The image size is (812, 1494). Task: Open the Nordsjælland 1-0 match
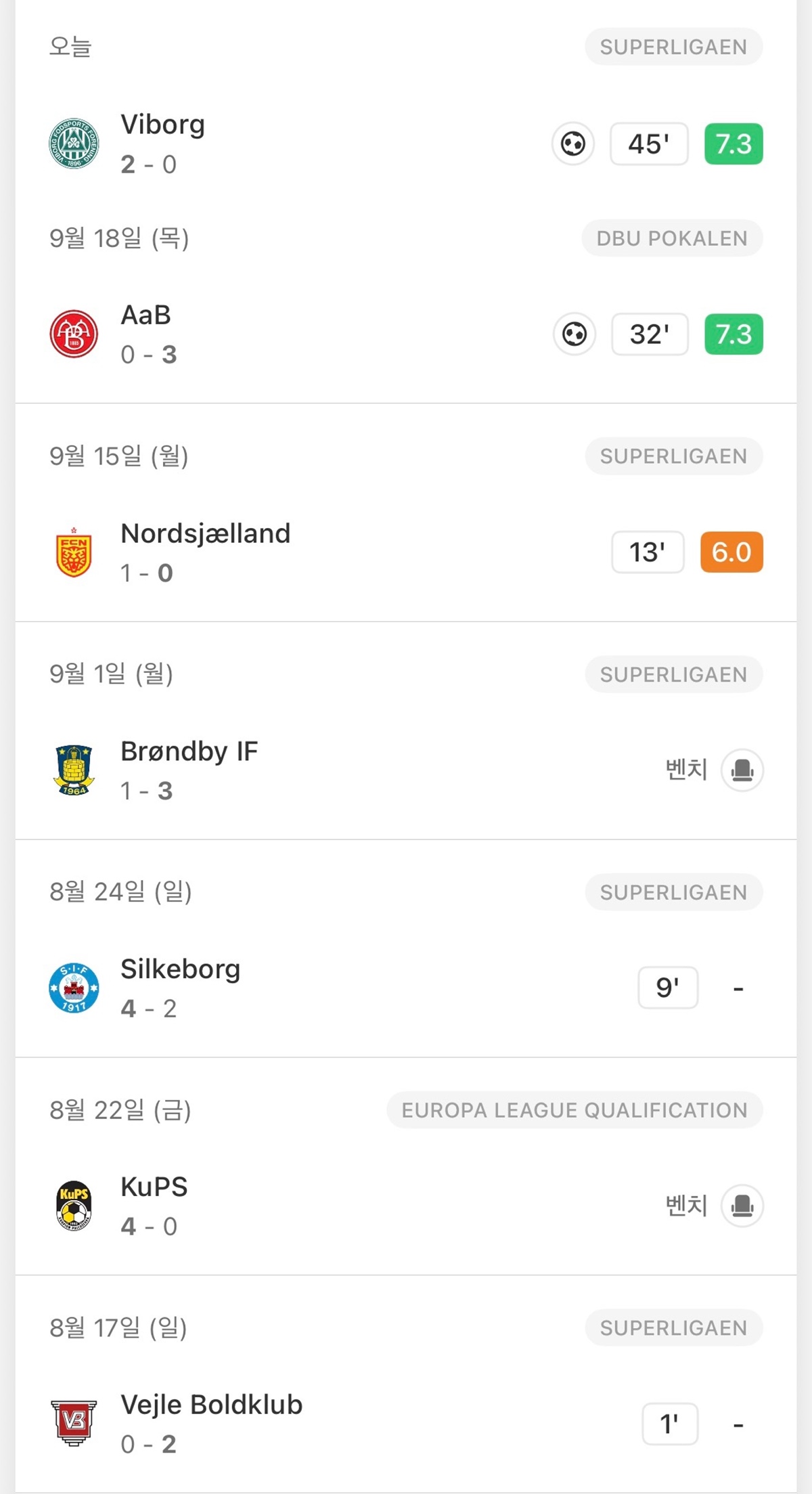(x=406, y=552)
